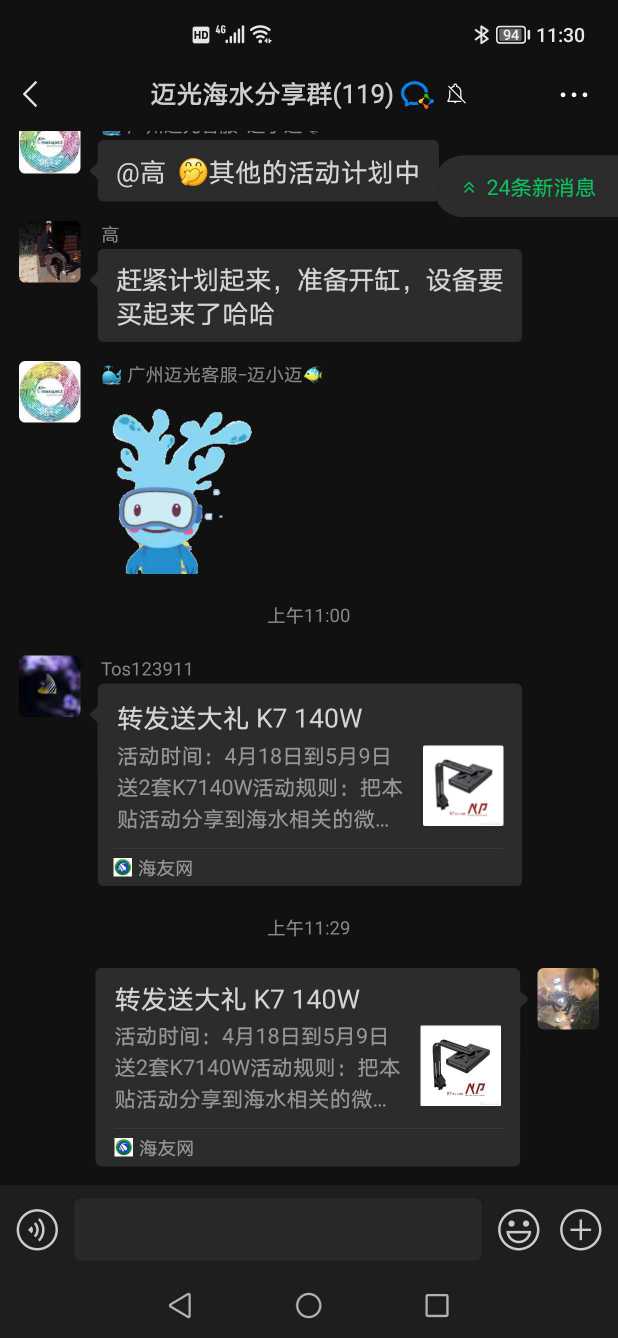Open the plus attachment menu
Viewport: 618px width, 1338px height.
[580, 1229]
